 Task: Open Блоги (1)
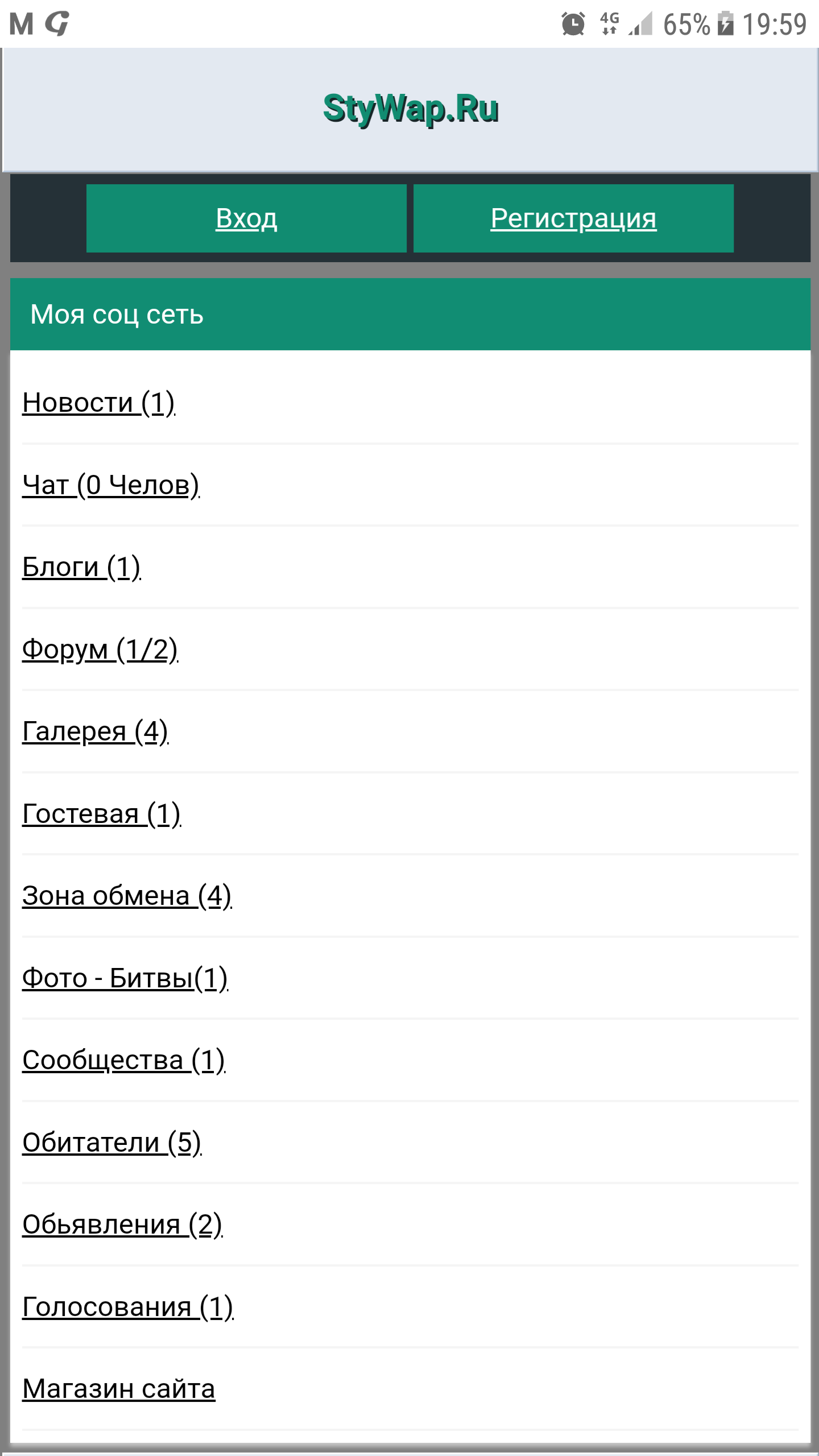[81, 567]
